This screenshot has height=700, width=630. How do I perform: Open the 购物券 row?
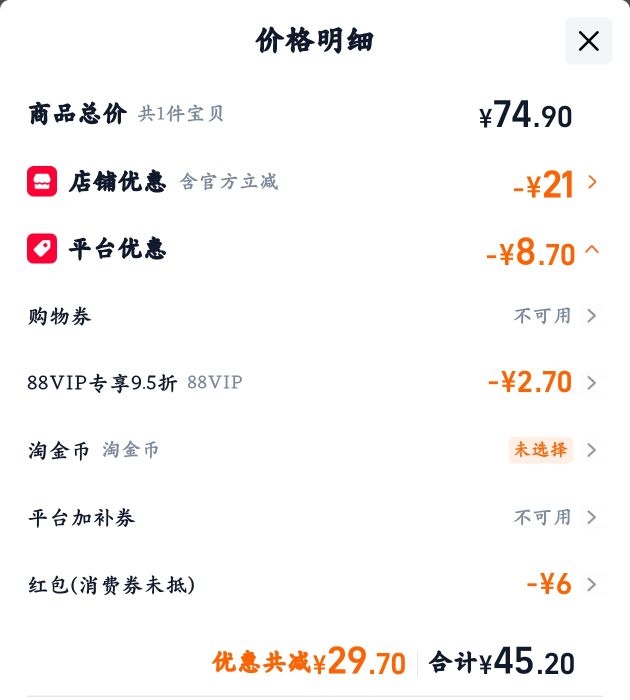click(x=313, y=316)
